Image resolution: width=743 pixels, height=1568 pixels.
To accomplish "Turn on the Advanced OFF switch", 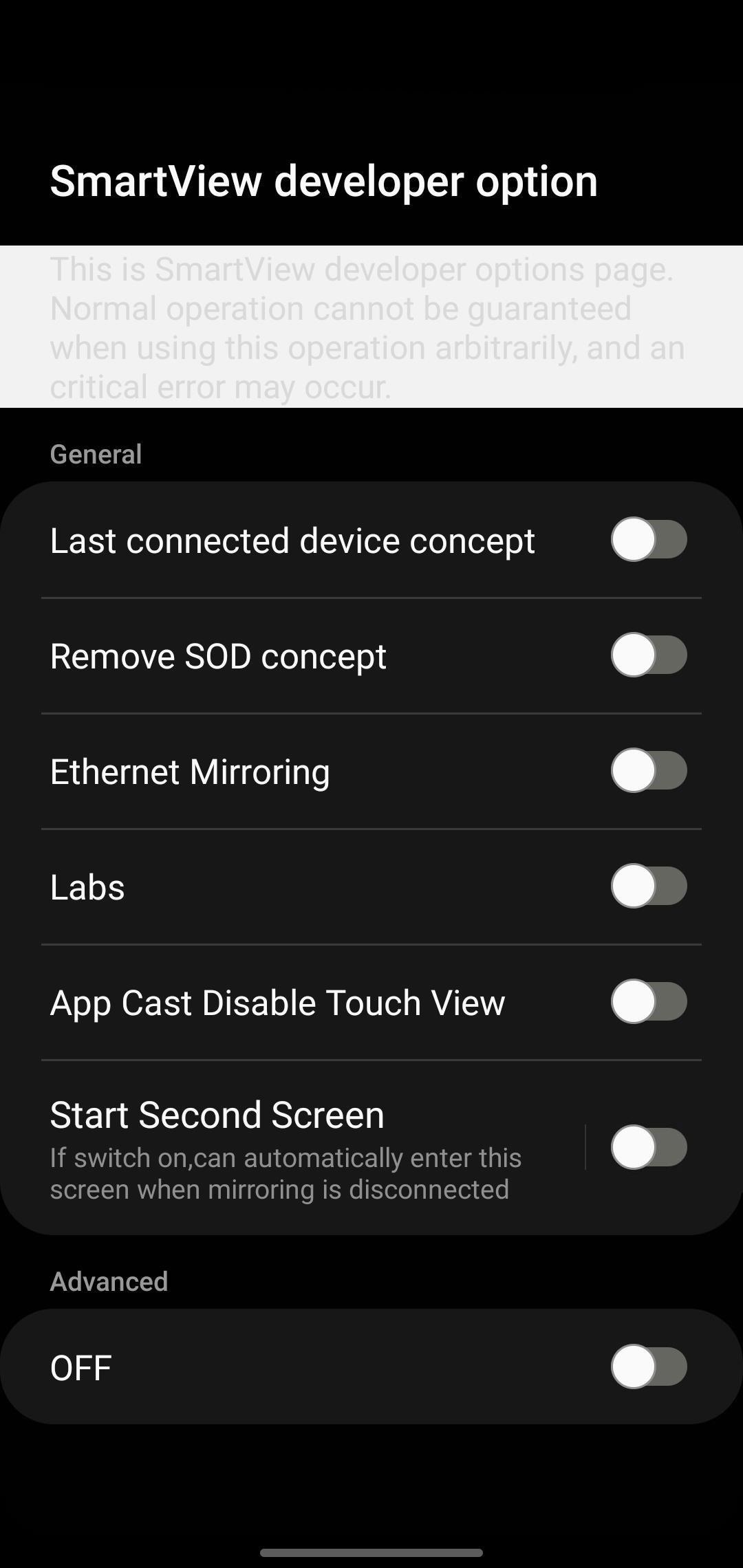I will click(649, 1366).
